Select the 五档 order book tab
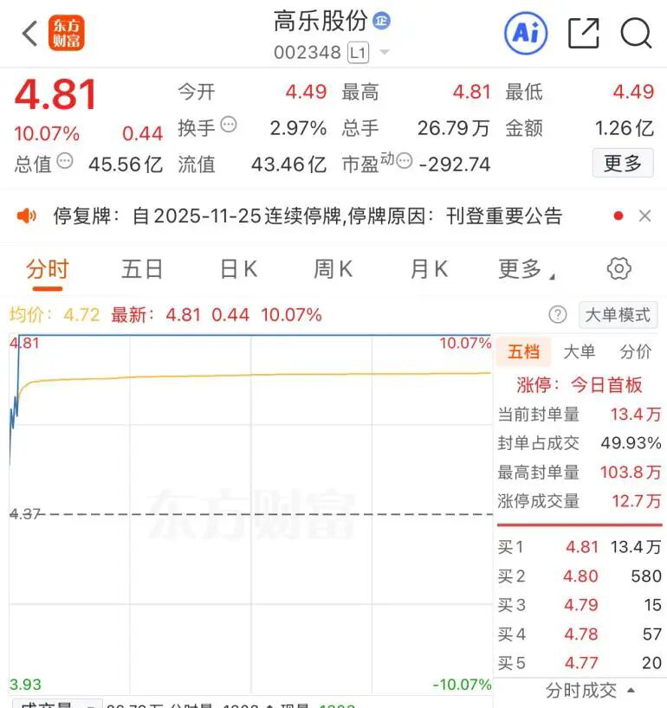This screenshot has height=708, width=667. tap(523, 352)
